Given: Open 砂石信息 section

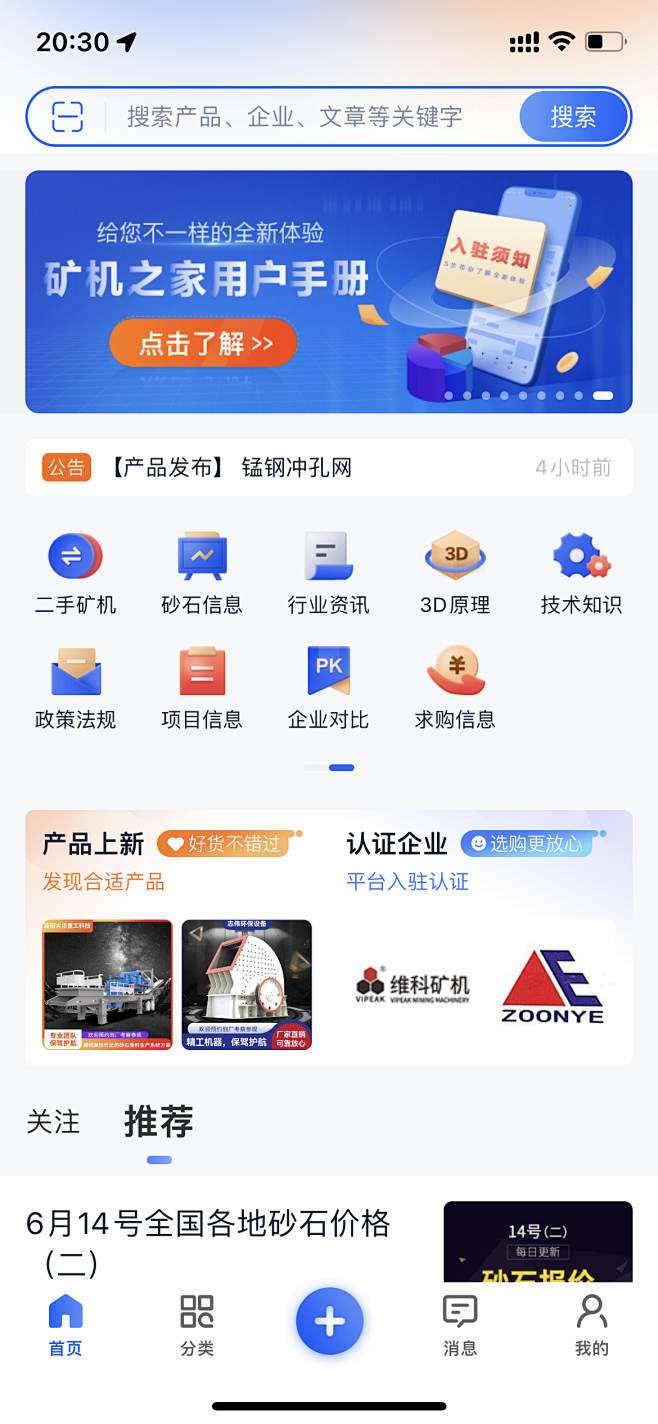Looking at the screenshot, I should tap(202, 573).
